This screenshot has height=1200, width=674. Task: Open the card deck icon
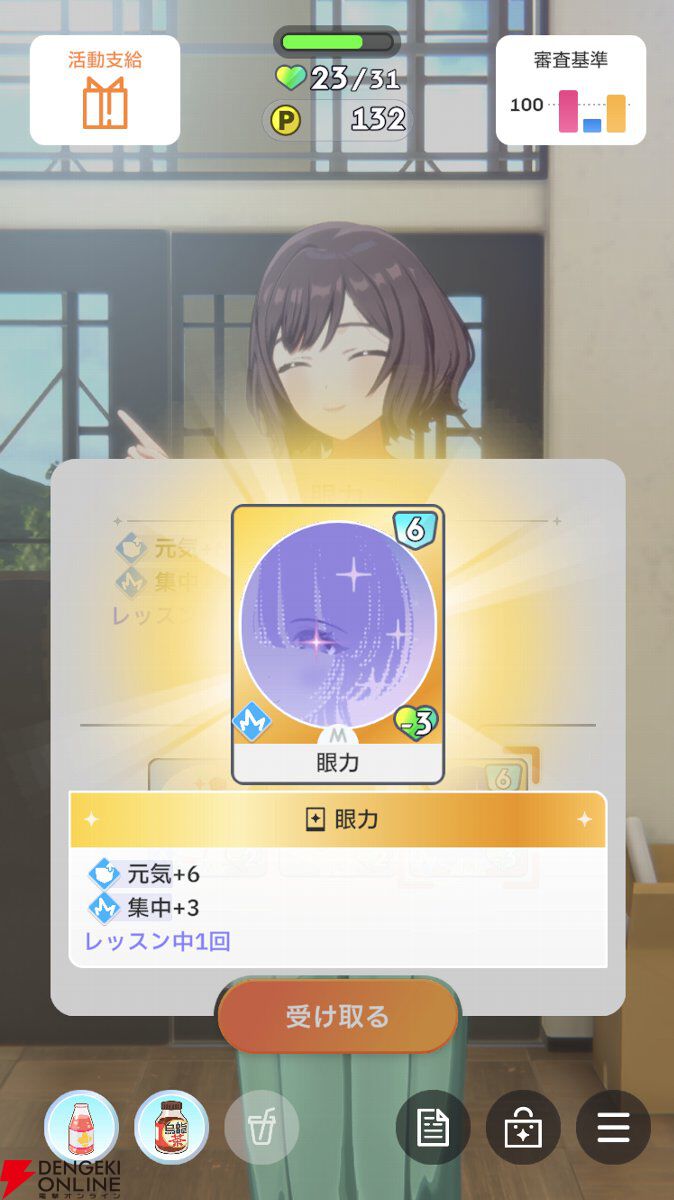point(523,1127)
